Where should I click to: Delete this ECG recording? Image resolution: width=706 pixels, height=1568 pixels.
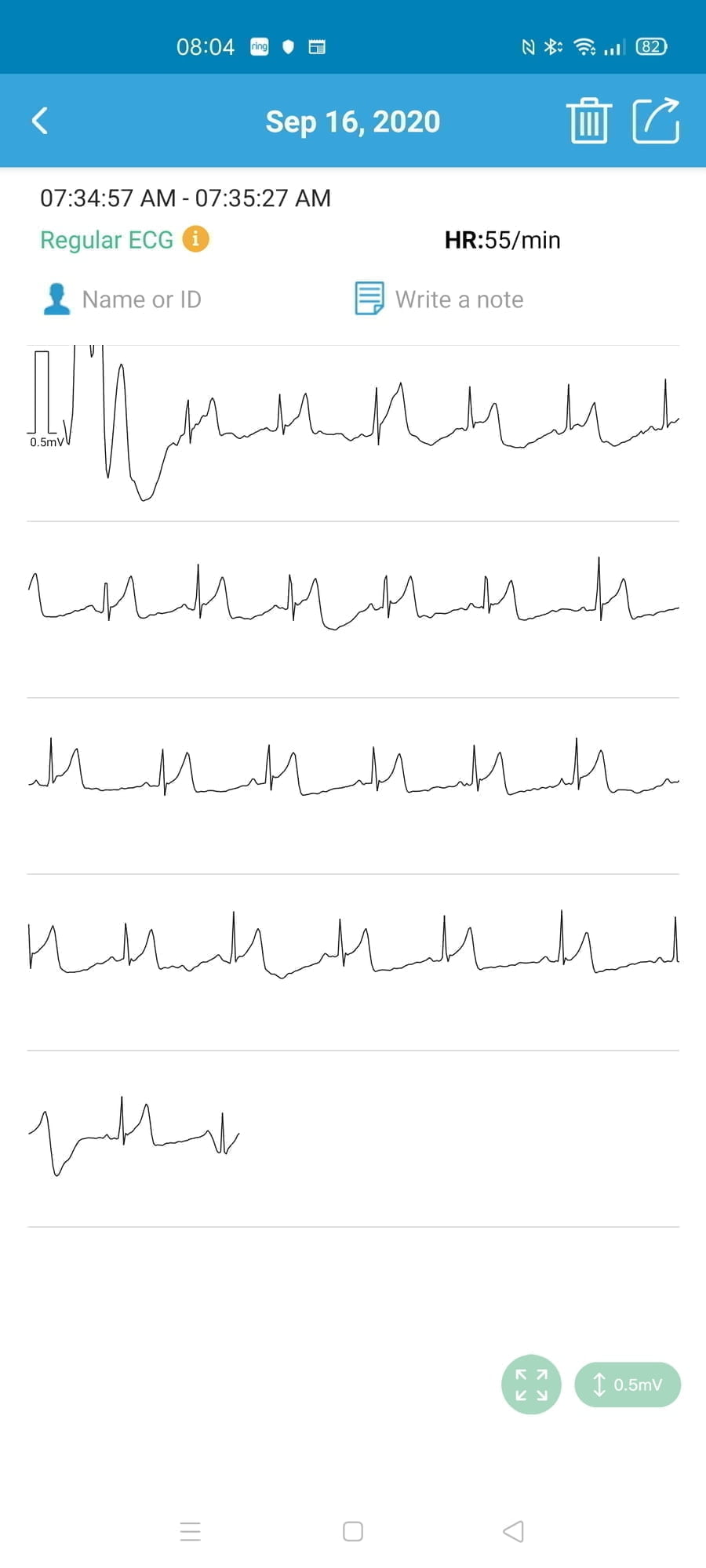588,121
